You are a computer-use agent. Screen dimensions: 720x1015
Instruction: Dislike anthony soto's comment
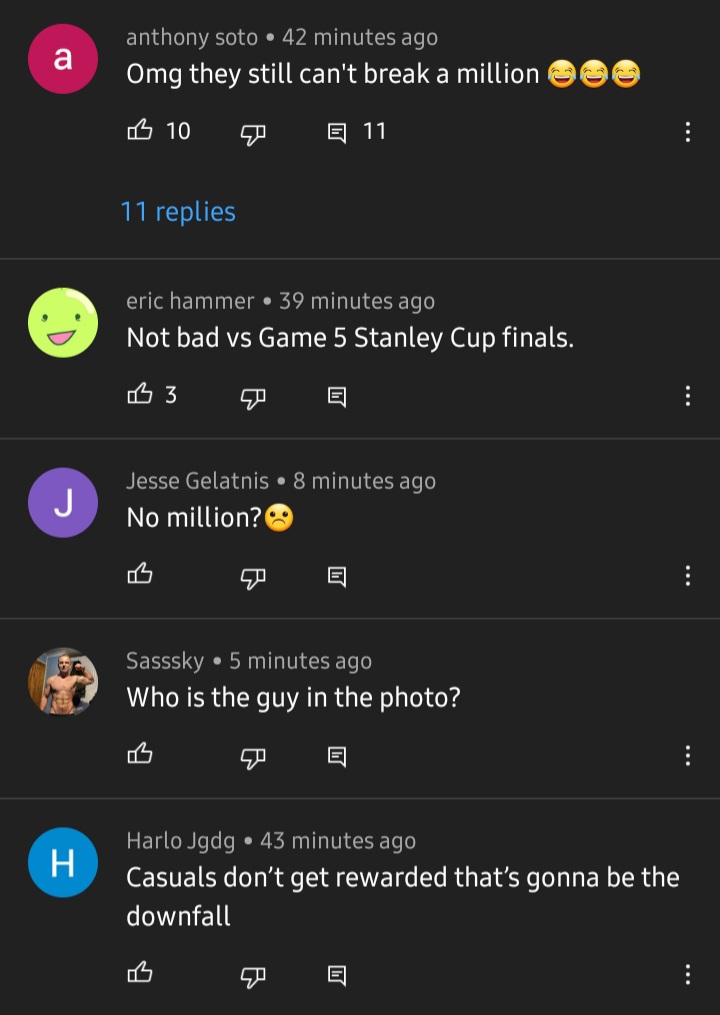(x=251, y=133)
